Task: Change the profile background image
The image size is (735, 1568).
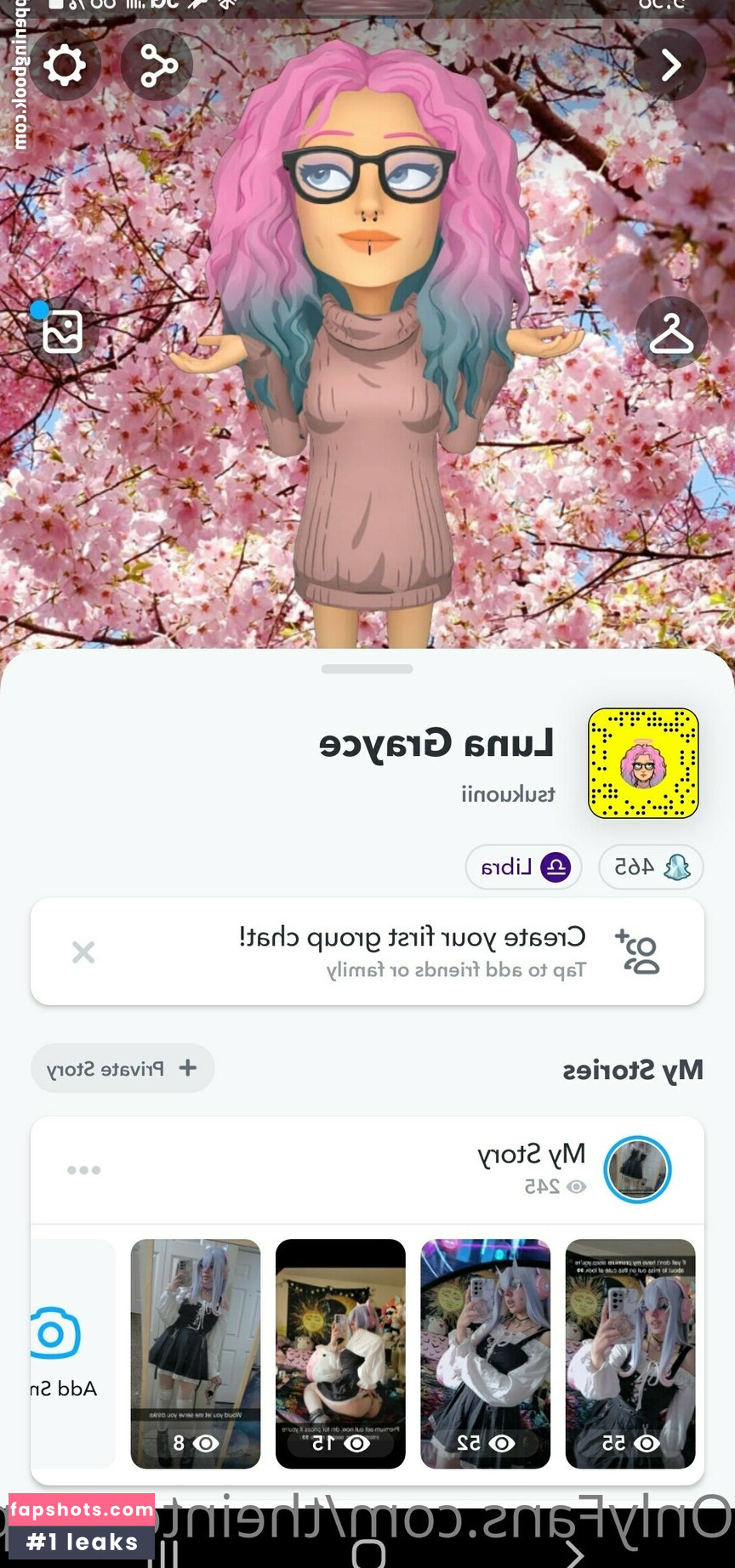Action: 62,331
